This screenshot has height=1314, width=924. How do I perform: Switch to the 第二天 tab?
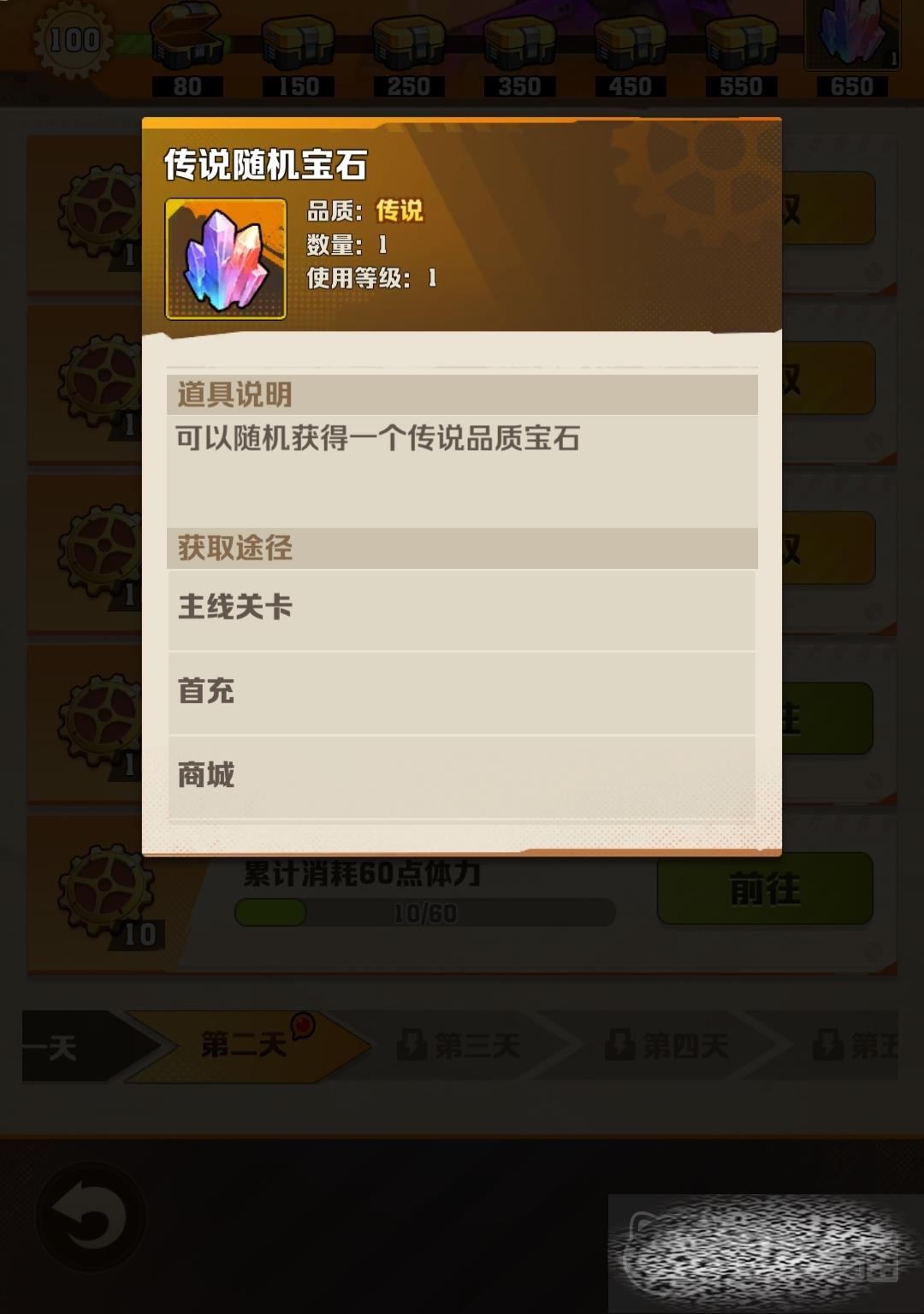[x=245, y=1045]
